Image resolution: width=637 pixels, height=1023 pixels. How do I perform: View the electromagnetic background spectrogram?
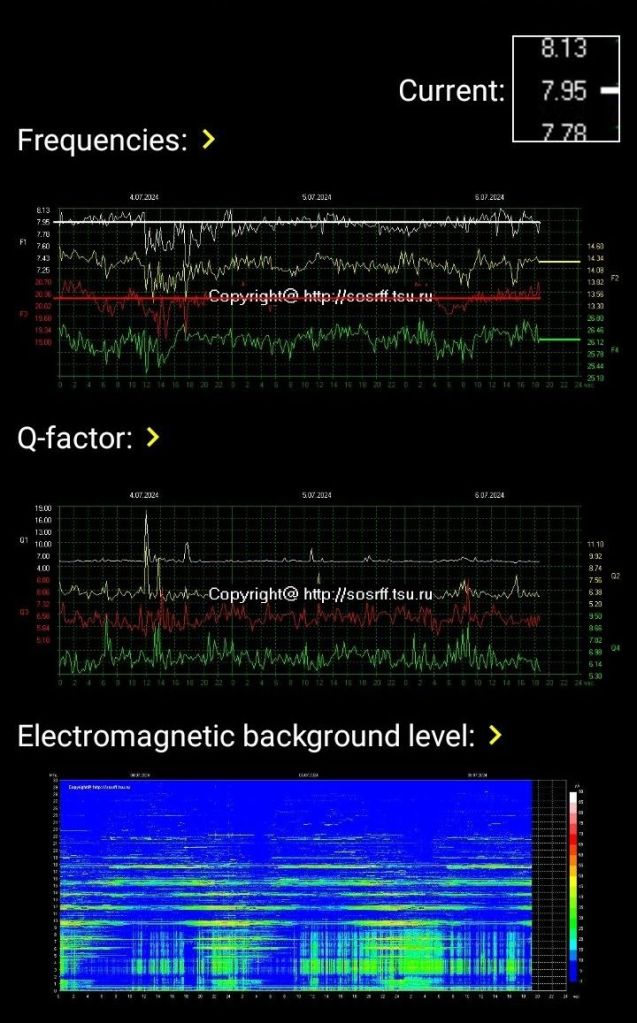tap(318, 886)
